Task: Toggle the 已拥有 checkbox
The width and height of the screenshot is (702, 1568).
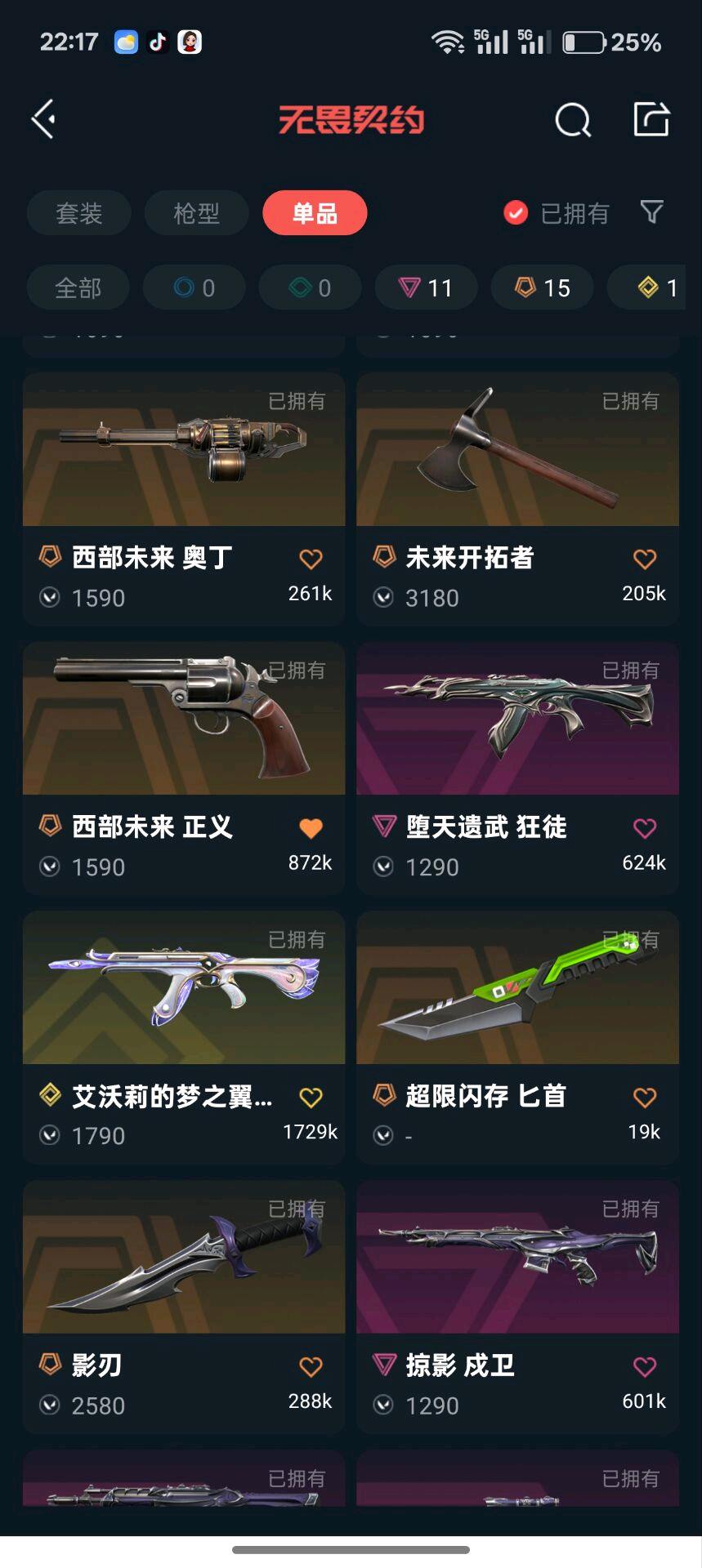Action: [x=516, y=213]
